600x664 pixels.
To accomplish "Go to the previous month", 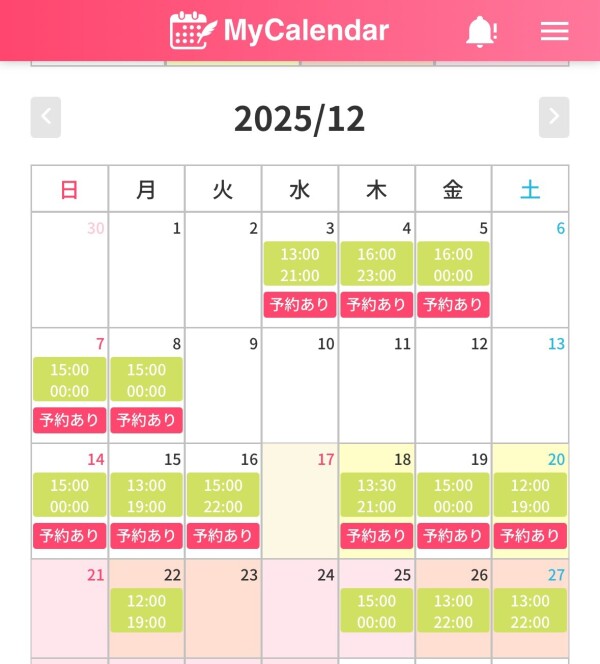I will (46, 118).
